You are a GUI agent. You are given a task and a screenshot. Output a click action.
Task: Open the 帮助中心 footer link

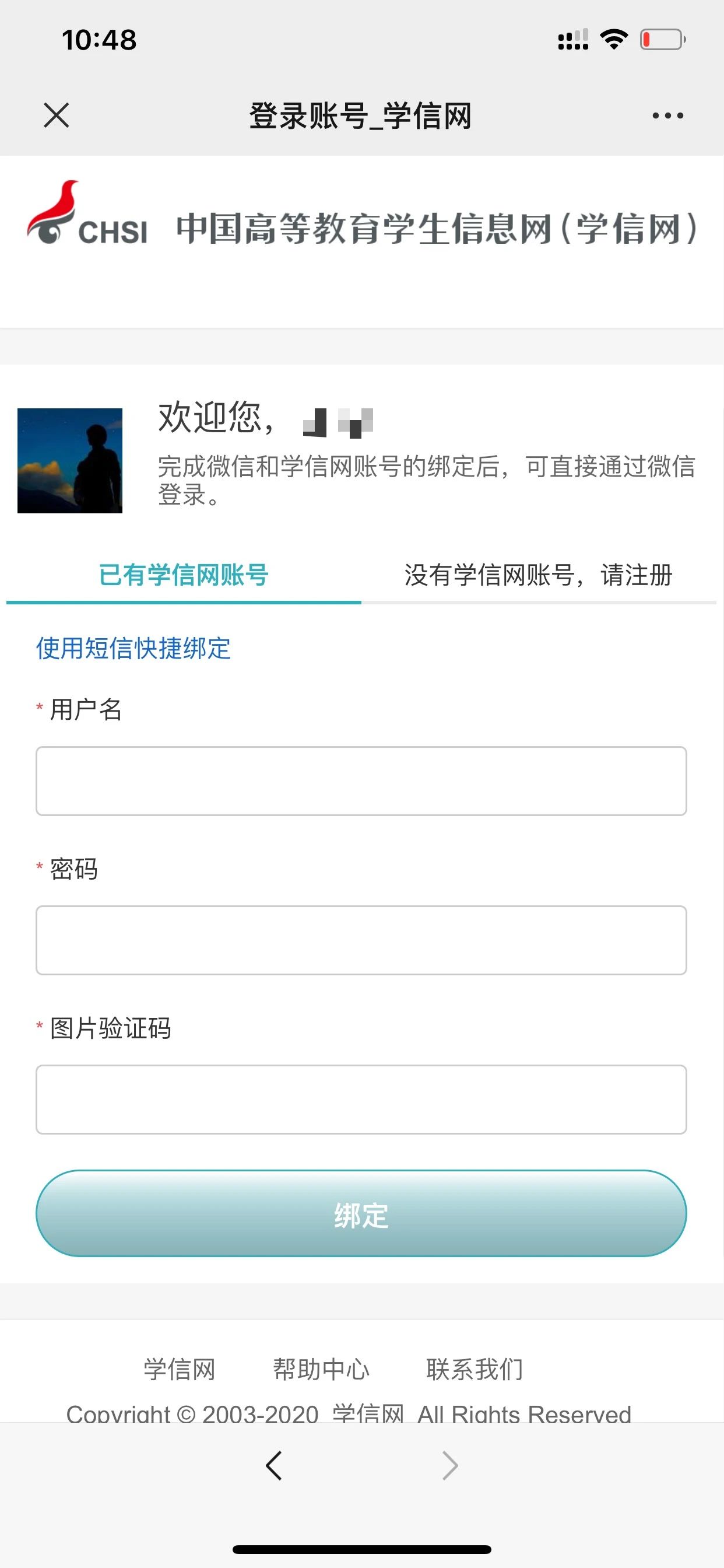coord(321,1369)
